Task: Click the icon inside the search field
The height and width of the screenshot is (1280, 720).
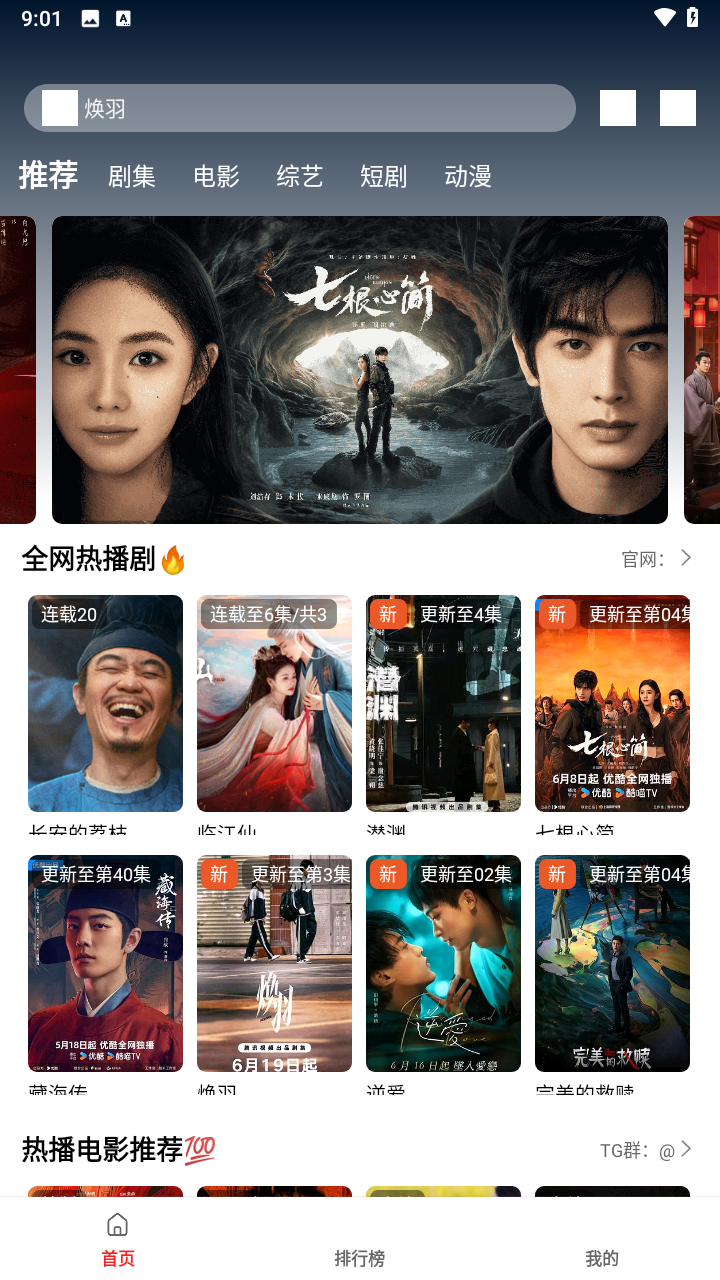Action: click(x=60, y=107)
